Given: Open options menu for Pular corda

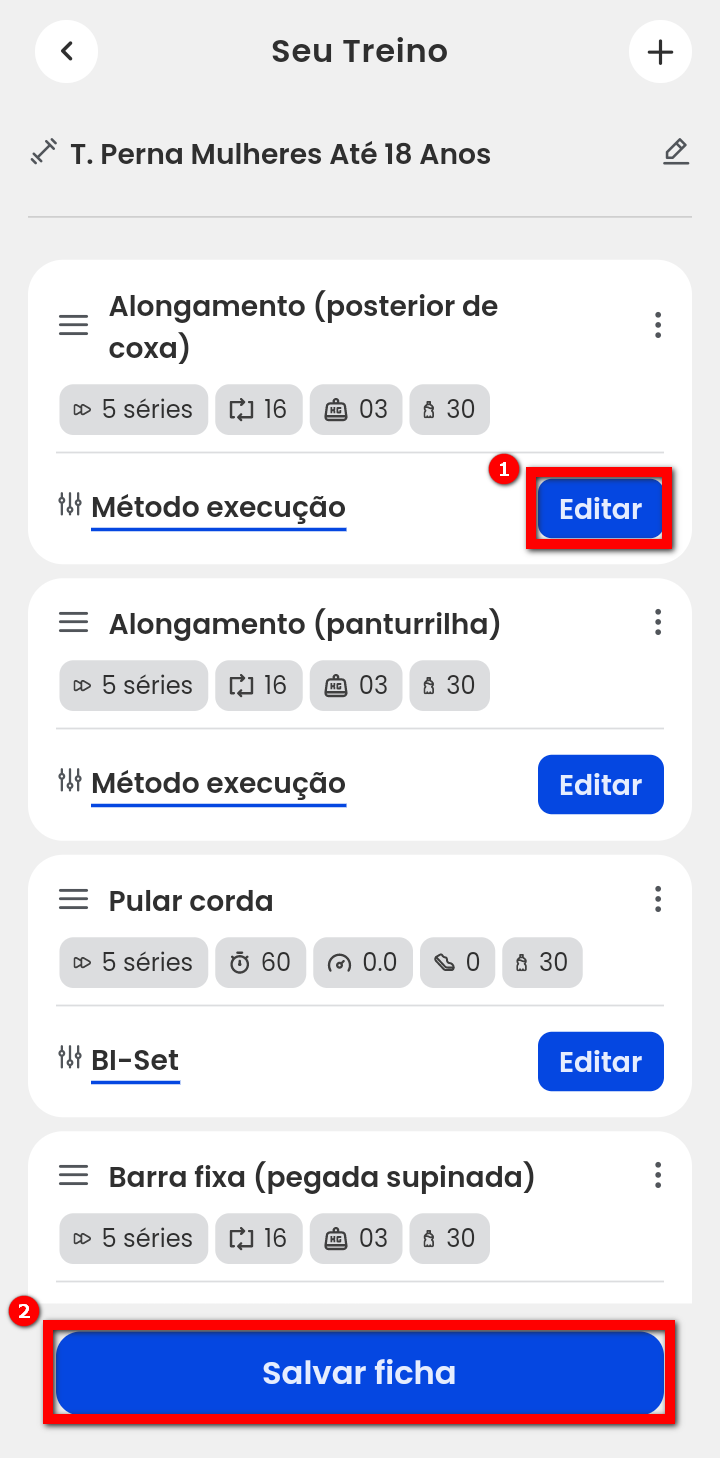Looking at the screenshot, I should (x=657, y=899).
